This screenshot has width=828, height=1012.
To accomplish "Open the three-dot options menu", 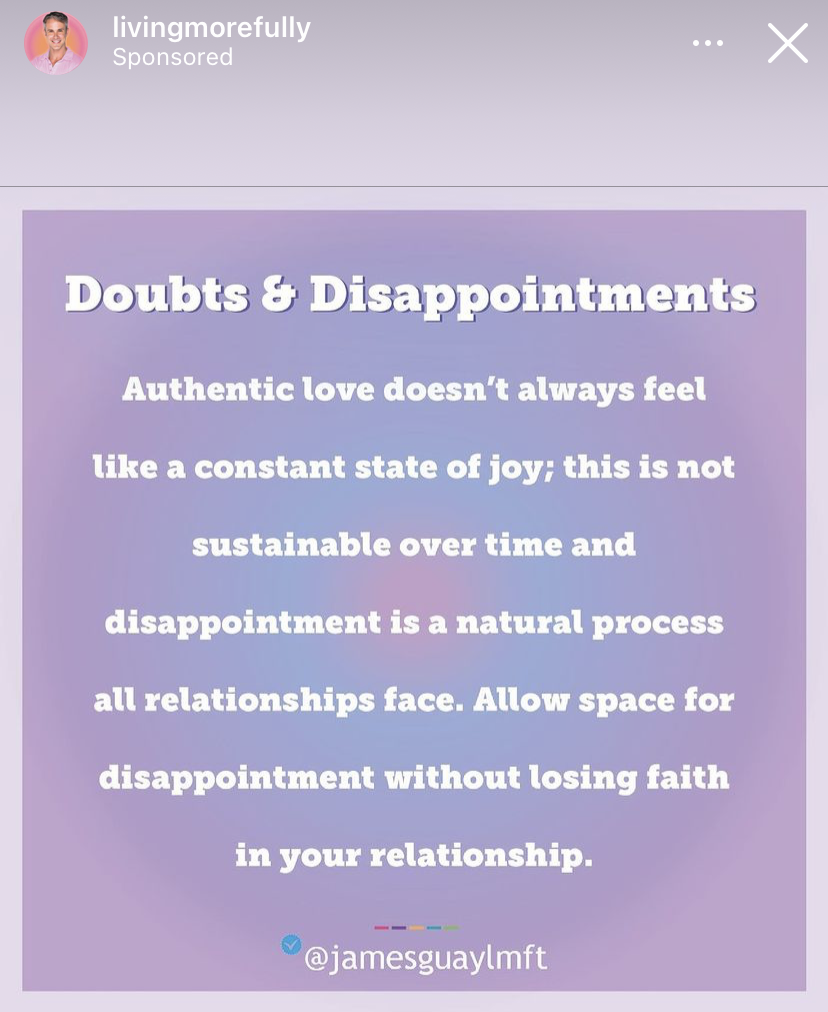I will 707,43.
